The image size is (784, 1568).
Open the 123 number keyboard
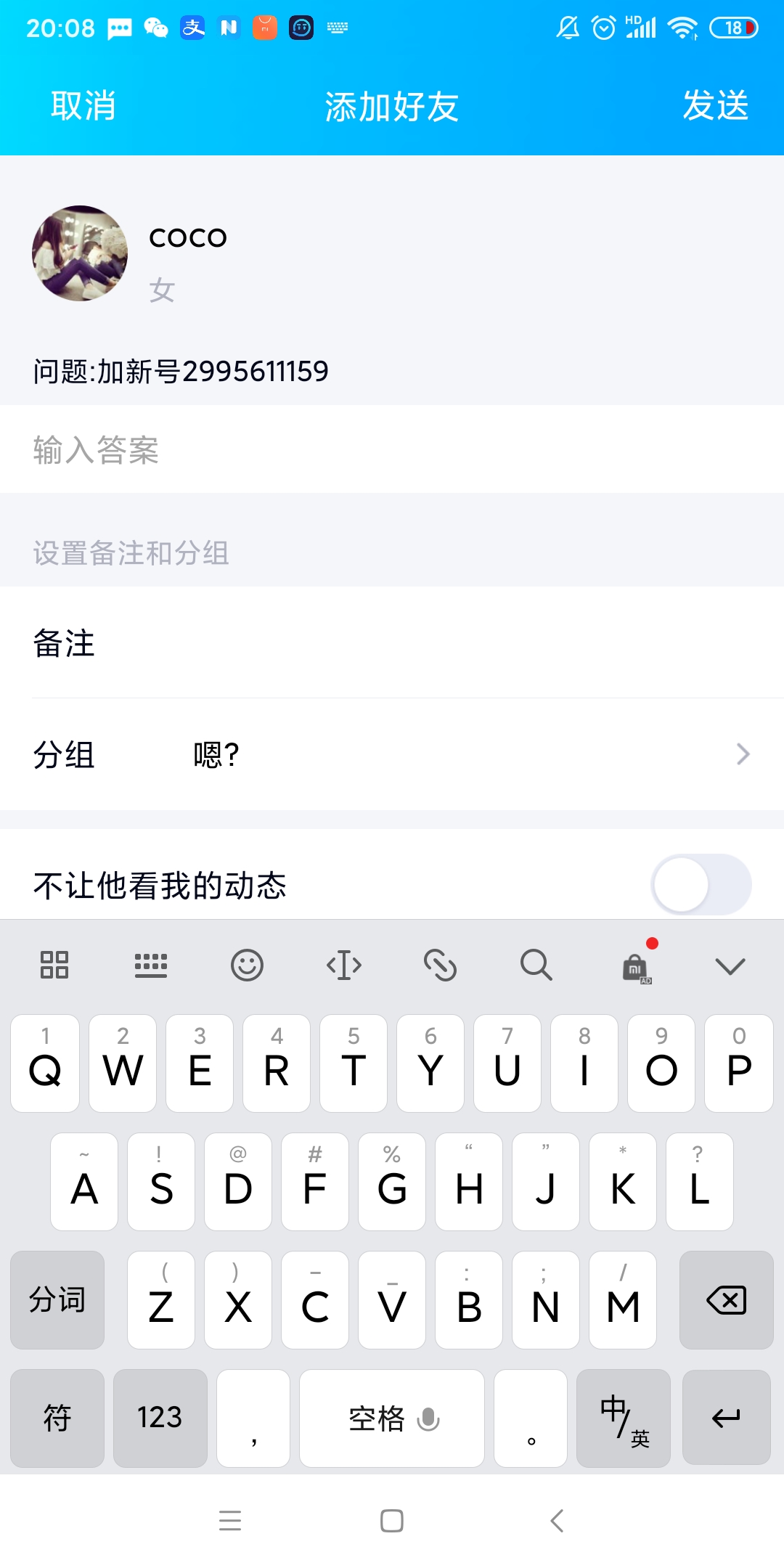pos(160,1418)
